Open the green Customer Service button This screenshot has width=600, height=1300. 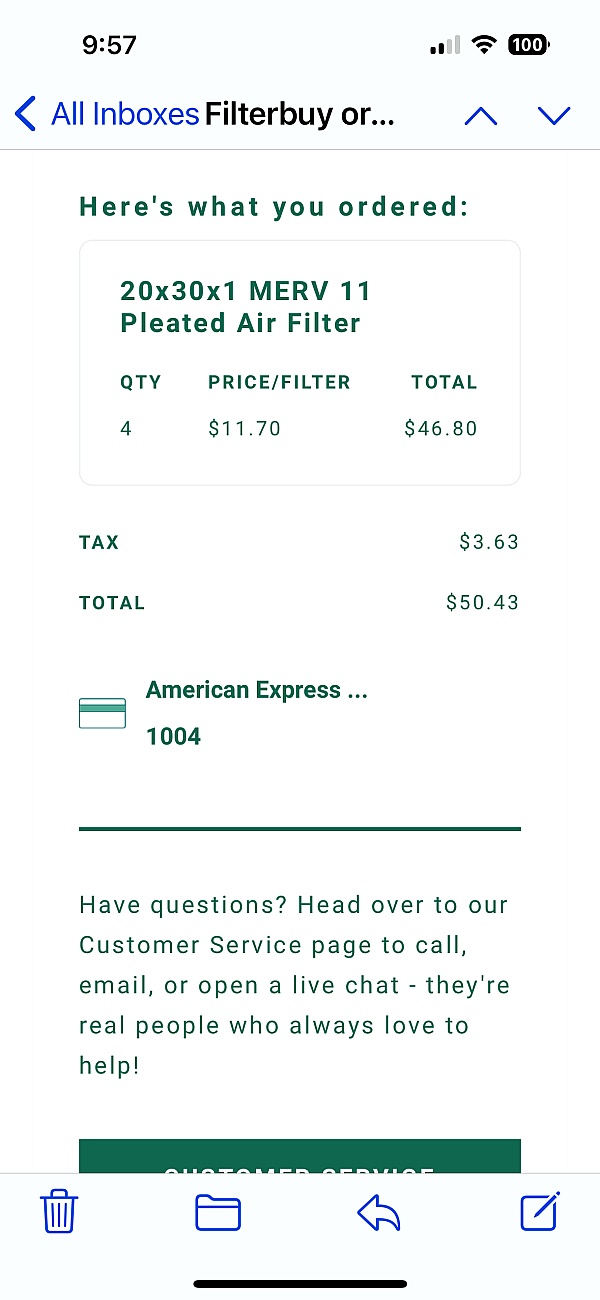point(300,1156)
